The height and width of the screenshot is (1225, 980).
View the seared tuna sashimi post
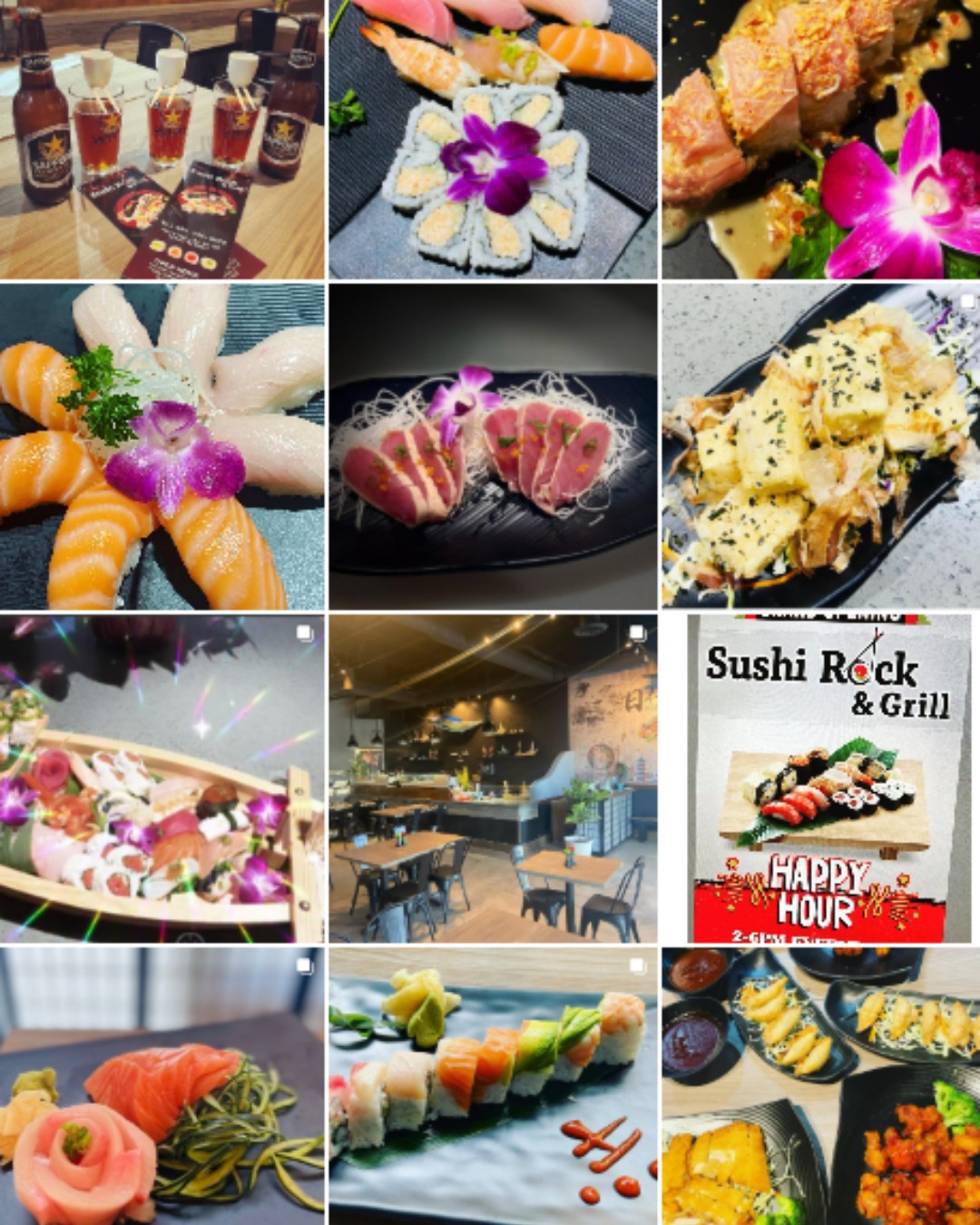pos(493,446)
